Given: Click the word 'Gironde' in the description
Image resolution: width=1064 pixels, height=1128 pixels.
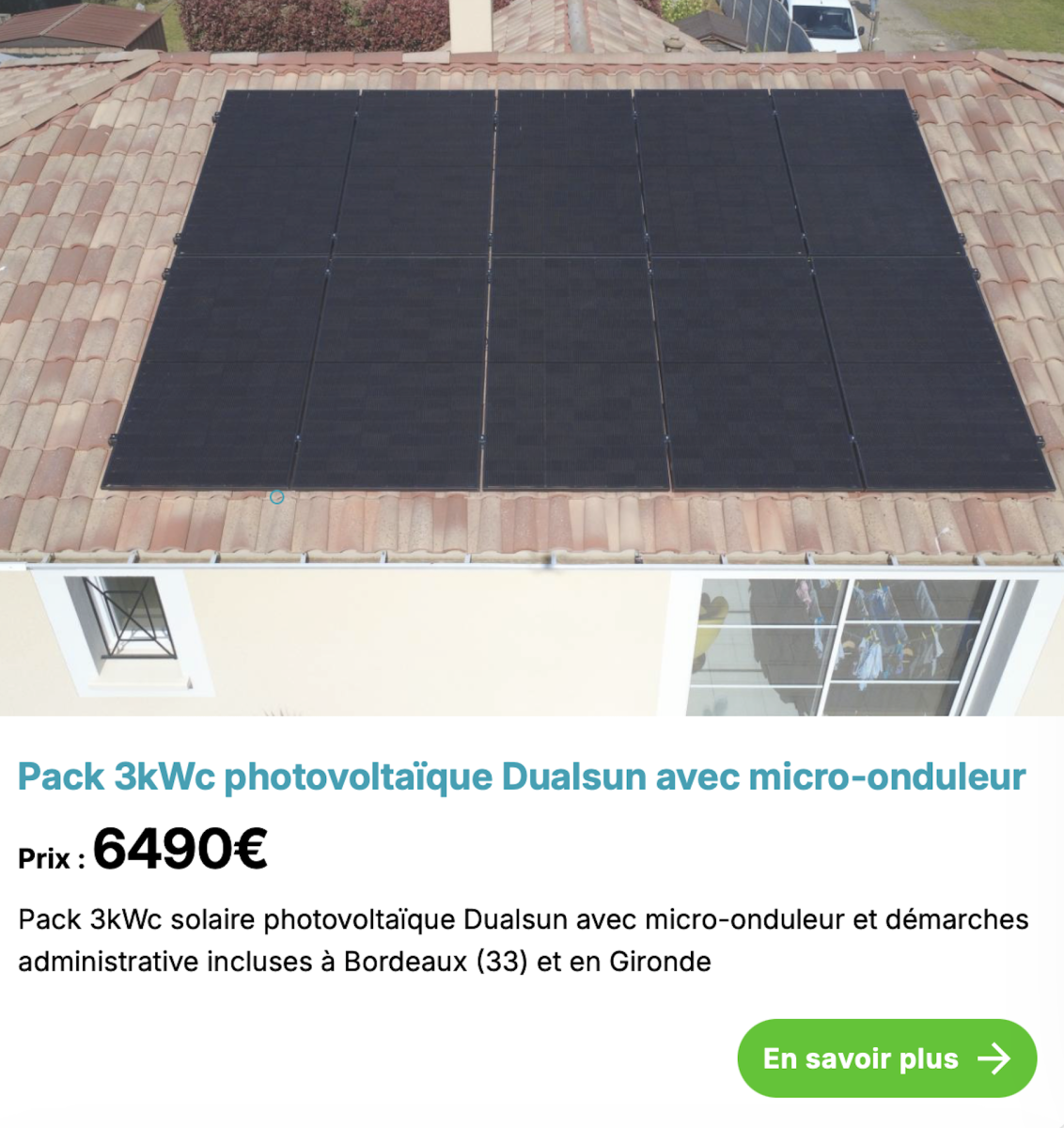Looking at the screenshot, I should 663,962.
